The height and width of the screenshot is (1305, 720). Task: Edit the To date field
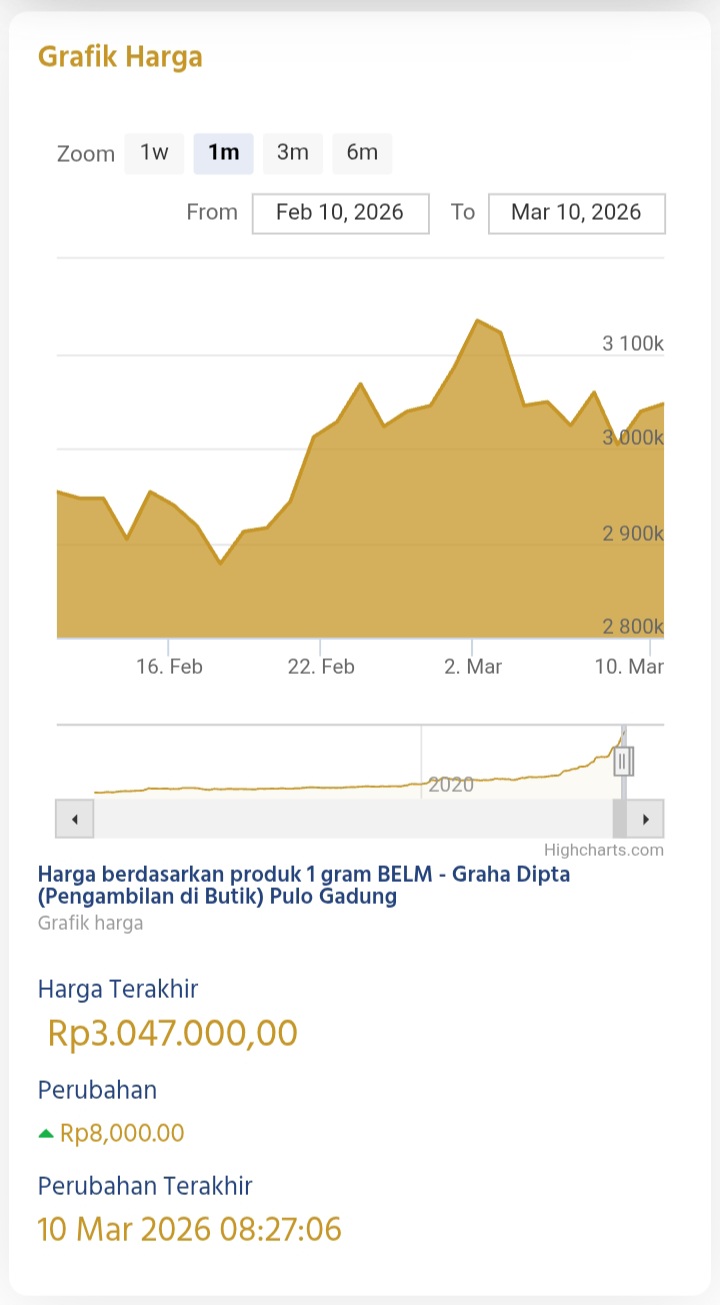[x=576, y=213]
